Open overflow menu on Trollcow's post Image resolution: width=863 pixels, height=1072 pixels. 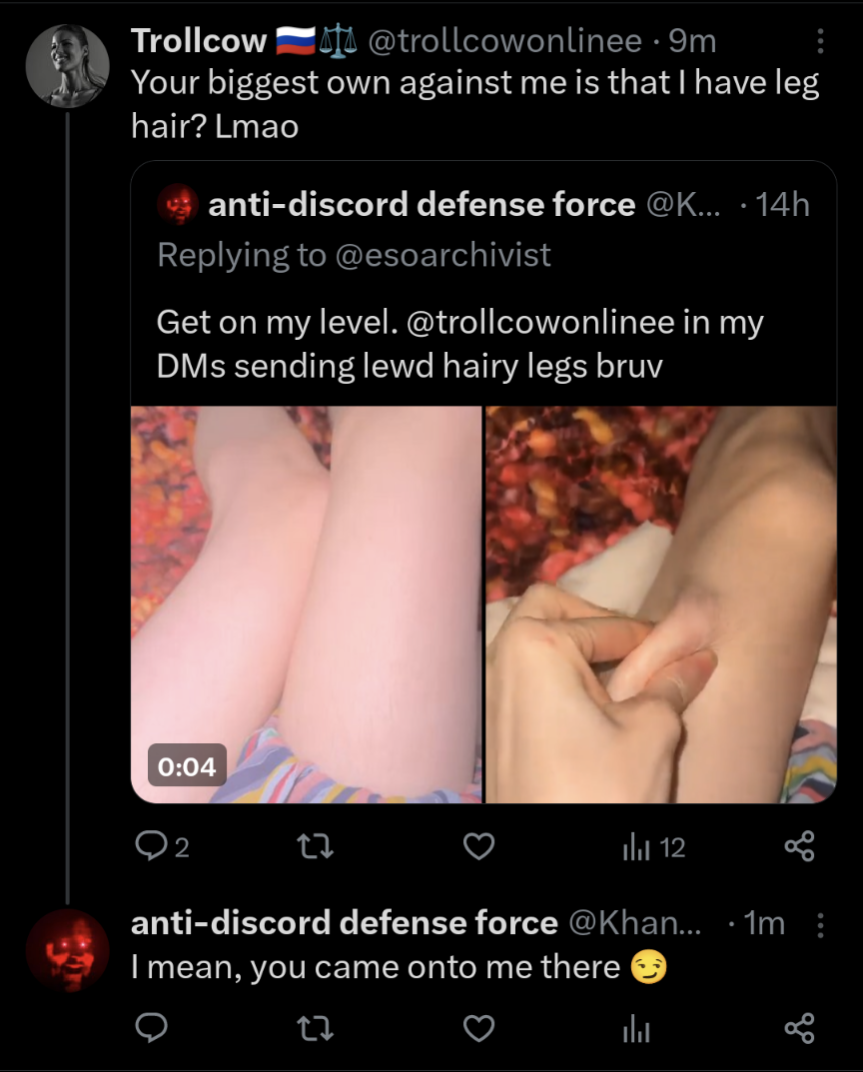[x=820, y=41]
